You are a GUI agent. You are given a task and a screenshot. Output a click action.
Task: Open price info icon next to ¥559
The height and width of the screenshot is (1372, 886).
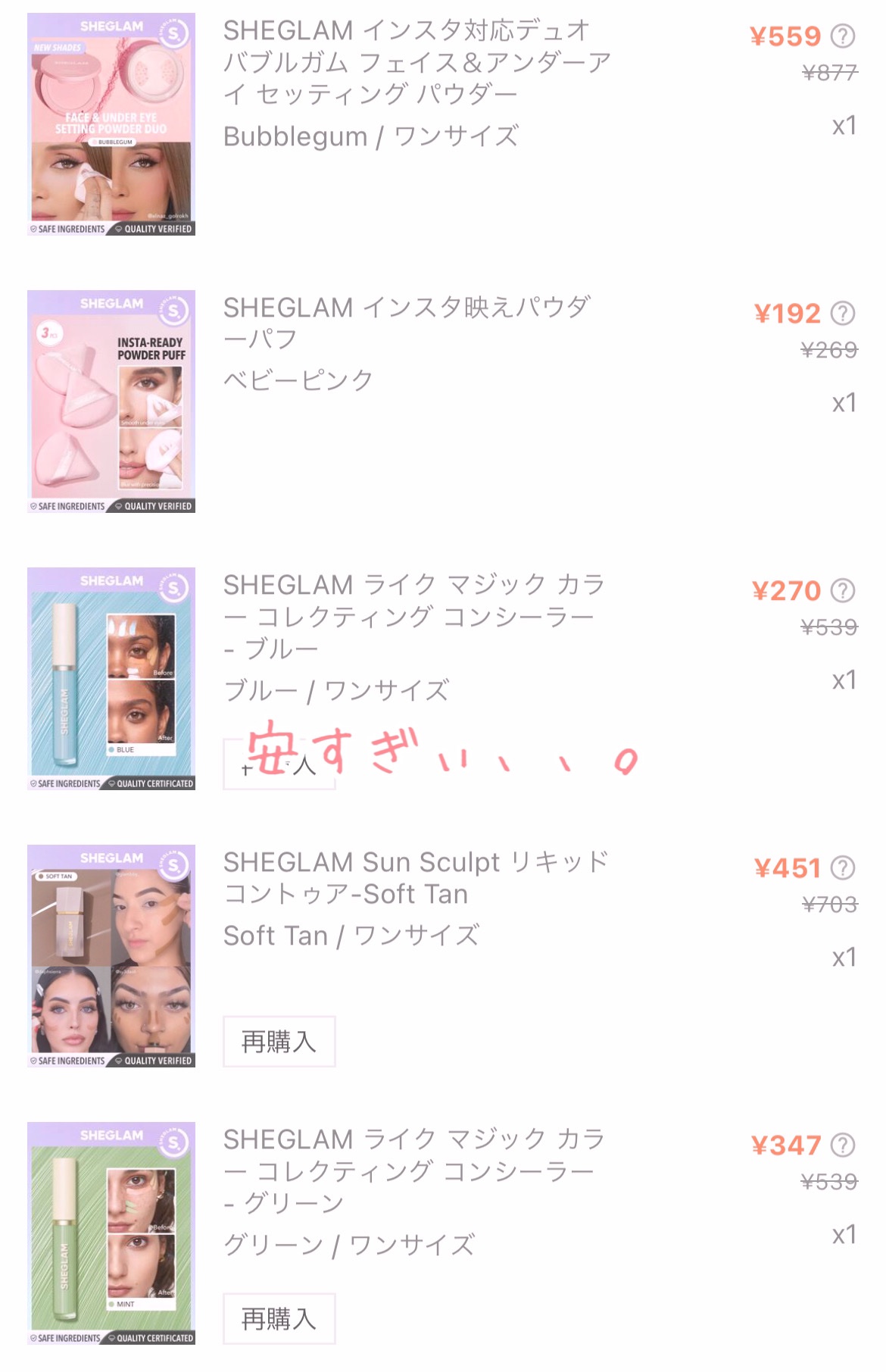click(x=843, y=36)
